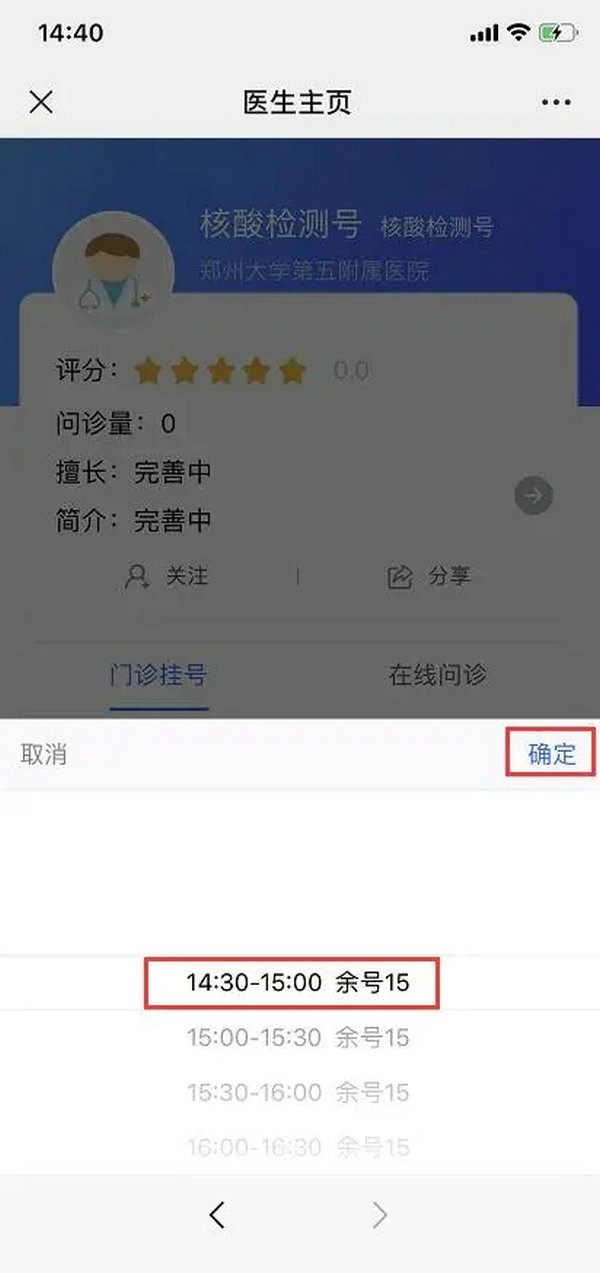Go back with the bottom left arrow

coord(217,1214)
